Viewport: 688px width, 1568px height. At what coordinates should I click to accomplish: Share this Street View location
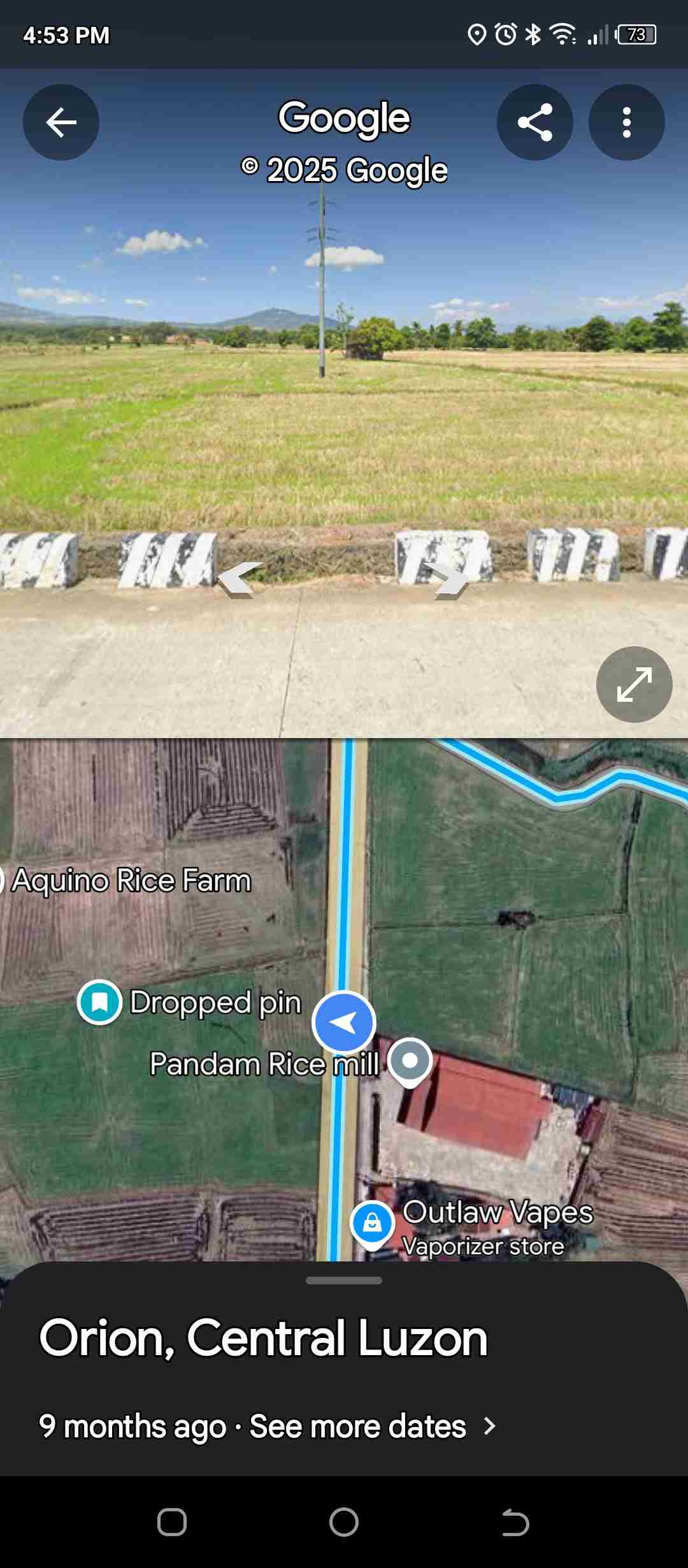click(x=535, y=122)
